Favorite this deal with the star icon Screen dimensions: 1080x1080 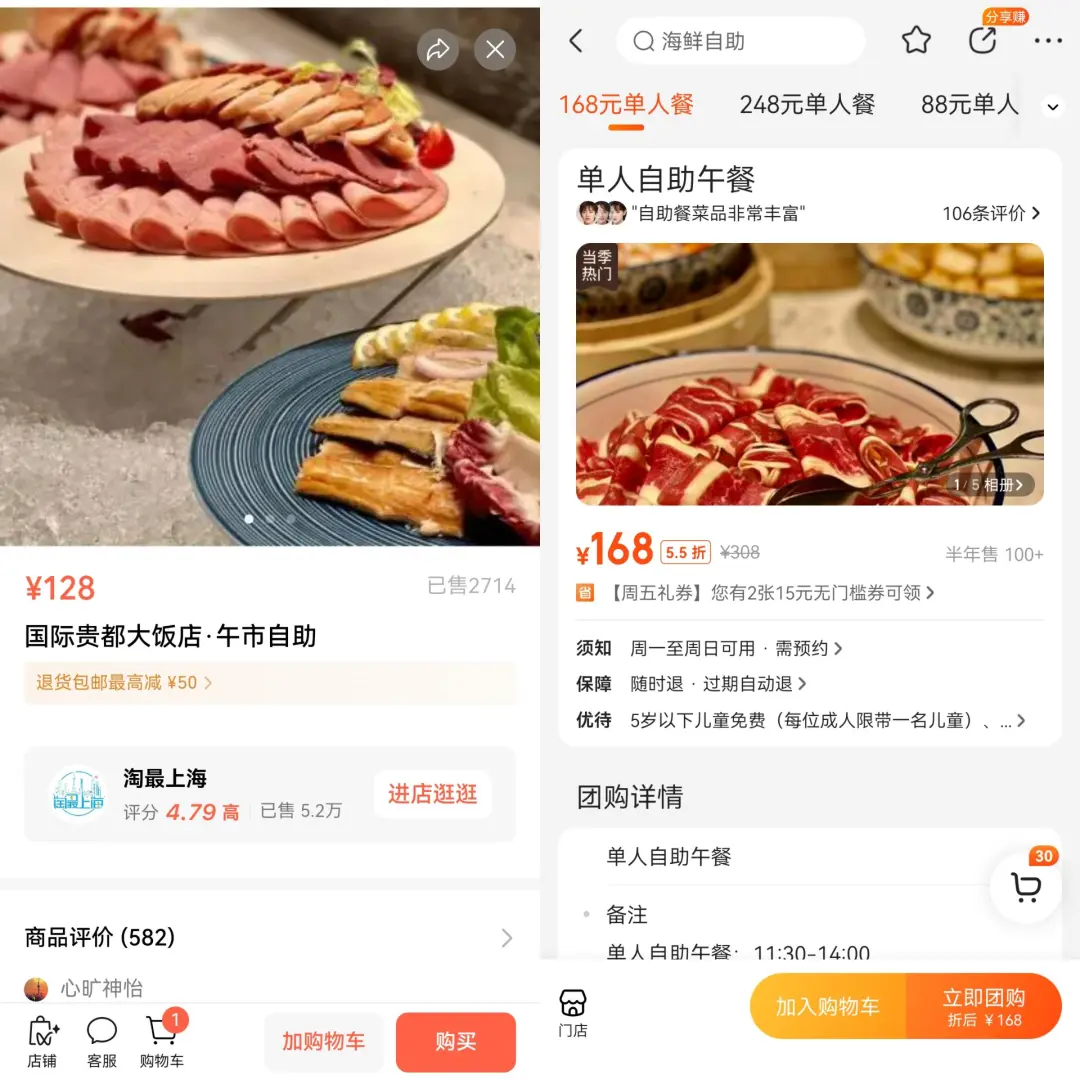click(916, 41)
